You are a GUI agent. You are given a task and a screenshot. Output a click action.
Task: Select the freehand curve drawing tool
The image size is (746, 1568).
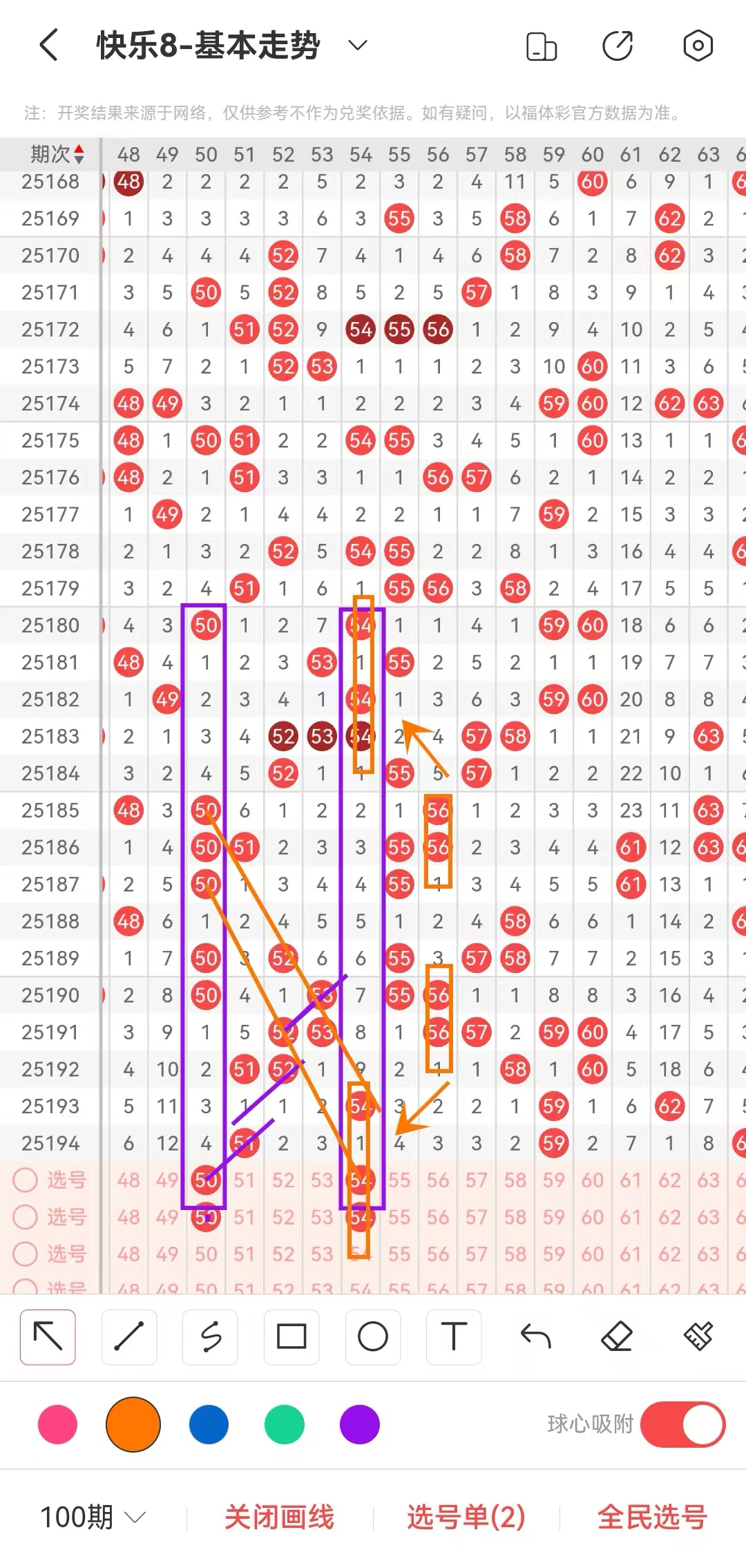211,1336
